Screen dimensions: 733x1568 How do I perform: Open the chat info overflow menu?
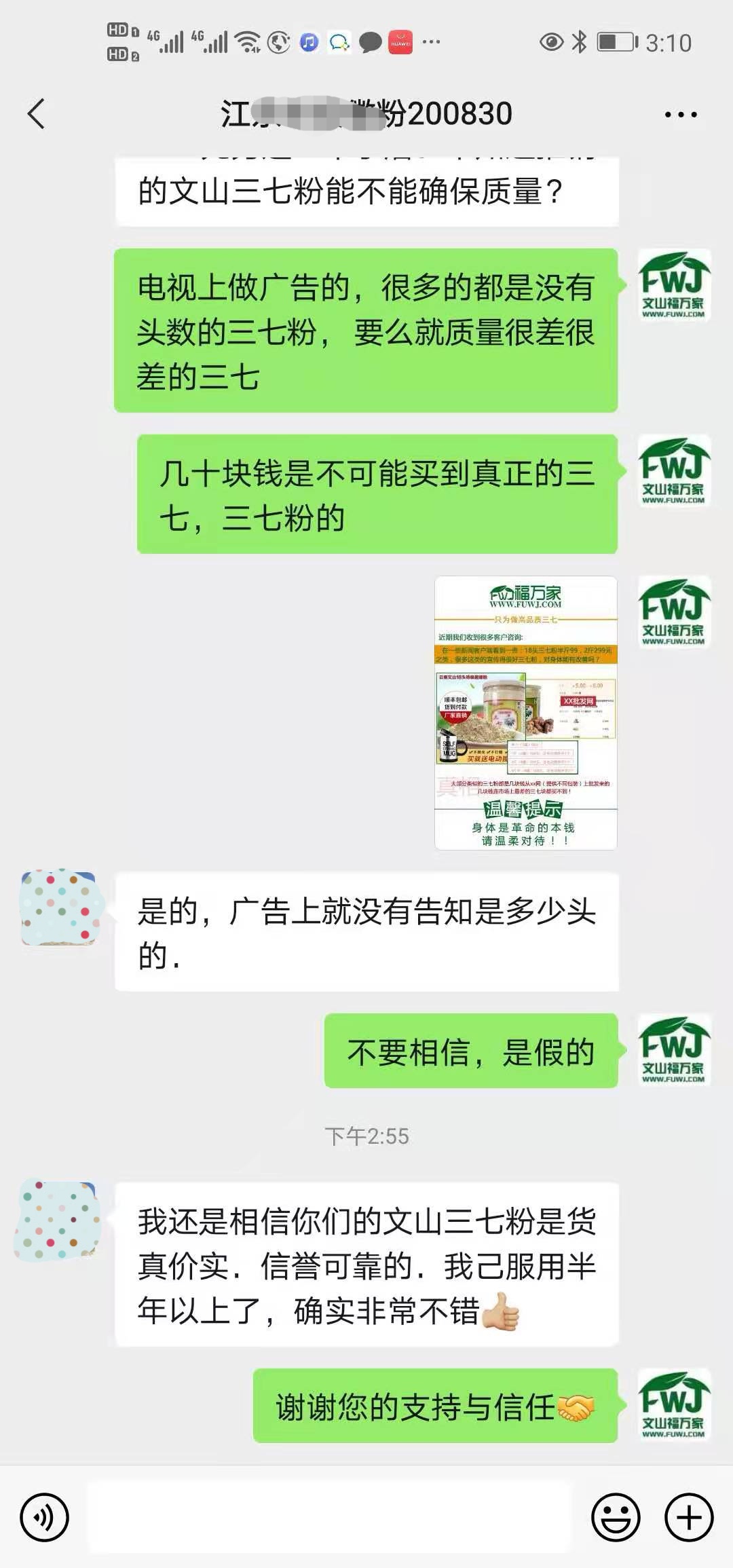tap(681, 115)
